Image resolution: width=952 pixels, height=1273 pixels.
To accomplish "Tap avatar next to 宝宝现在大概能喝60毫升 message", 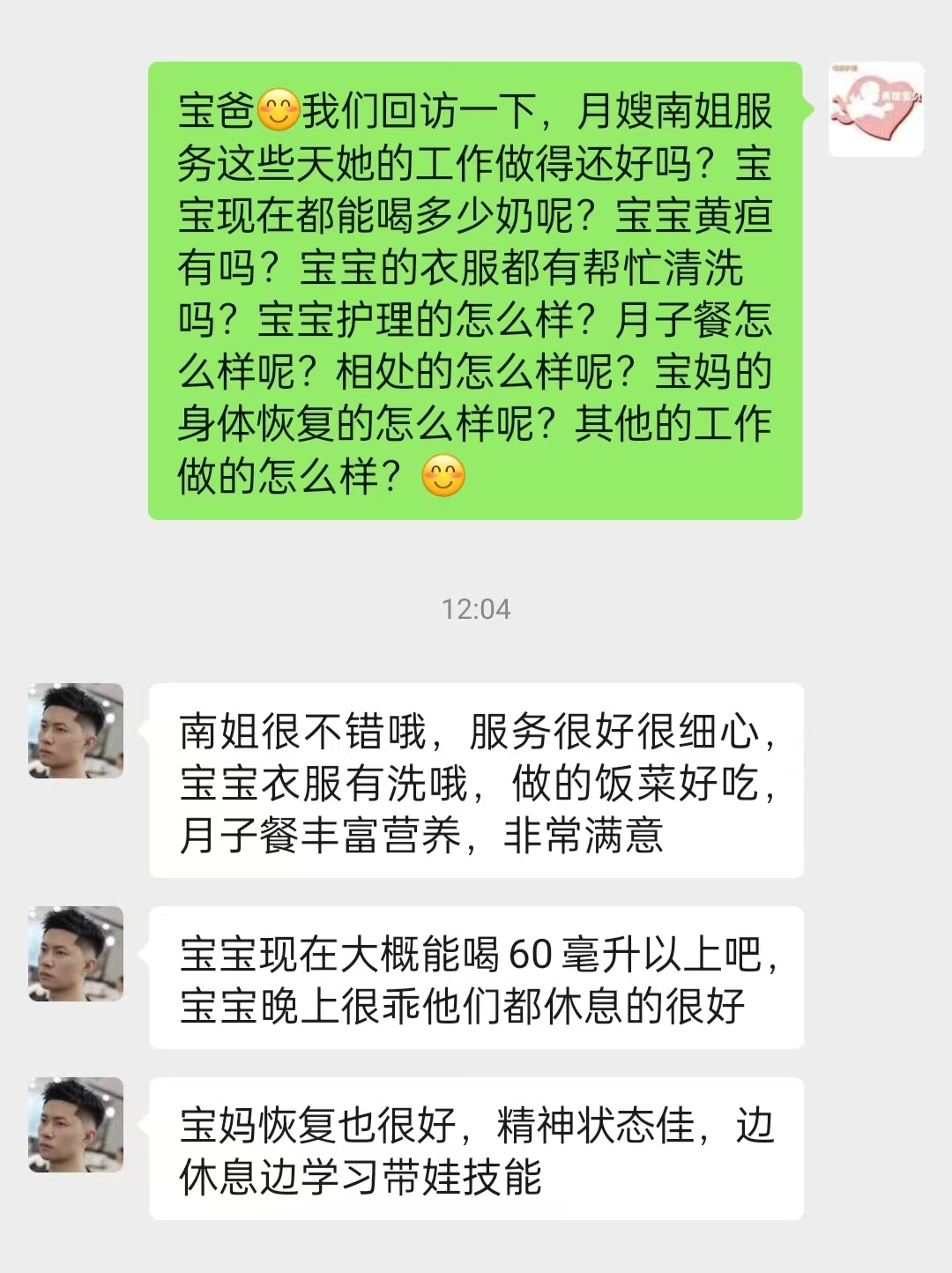I will point(76,954).
